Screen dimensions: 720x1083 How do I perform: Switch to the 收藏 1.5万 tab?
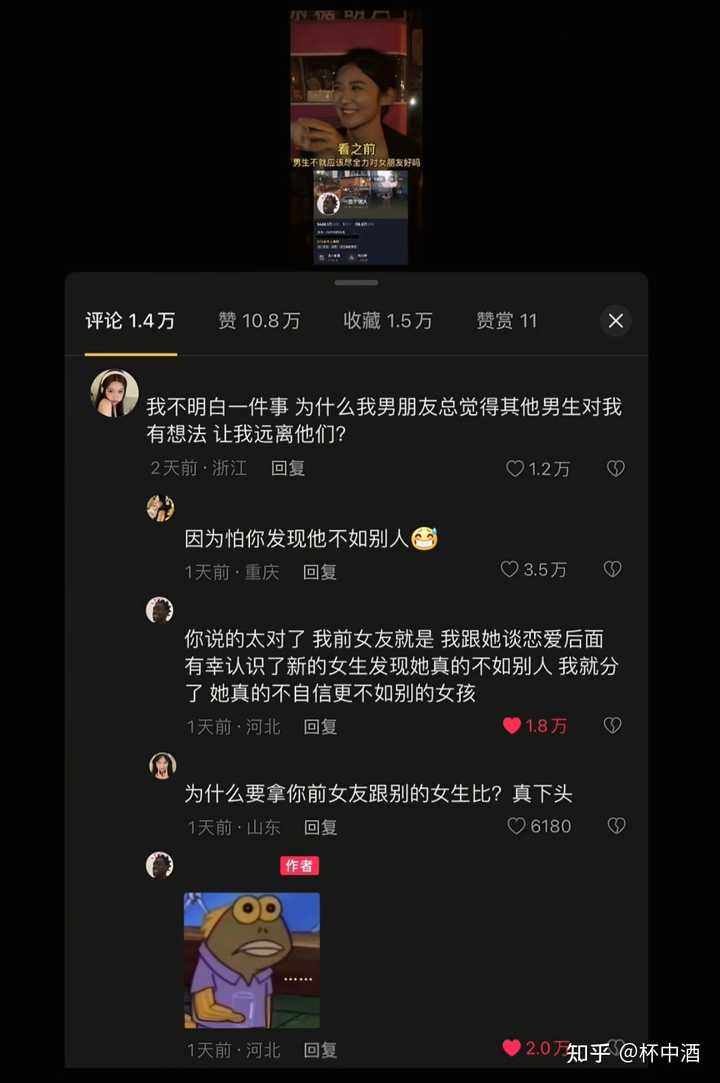pyautogui.click(x=388, y=321)
